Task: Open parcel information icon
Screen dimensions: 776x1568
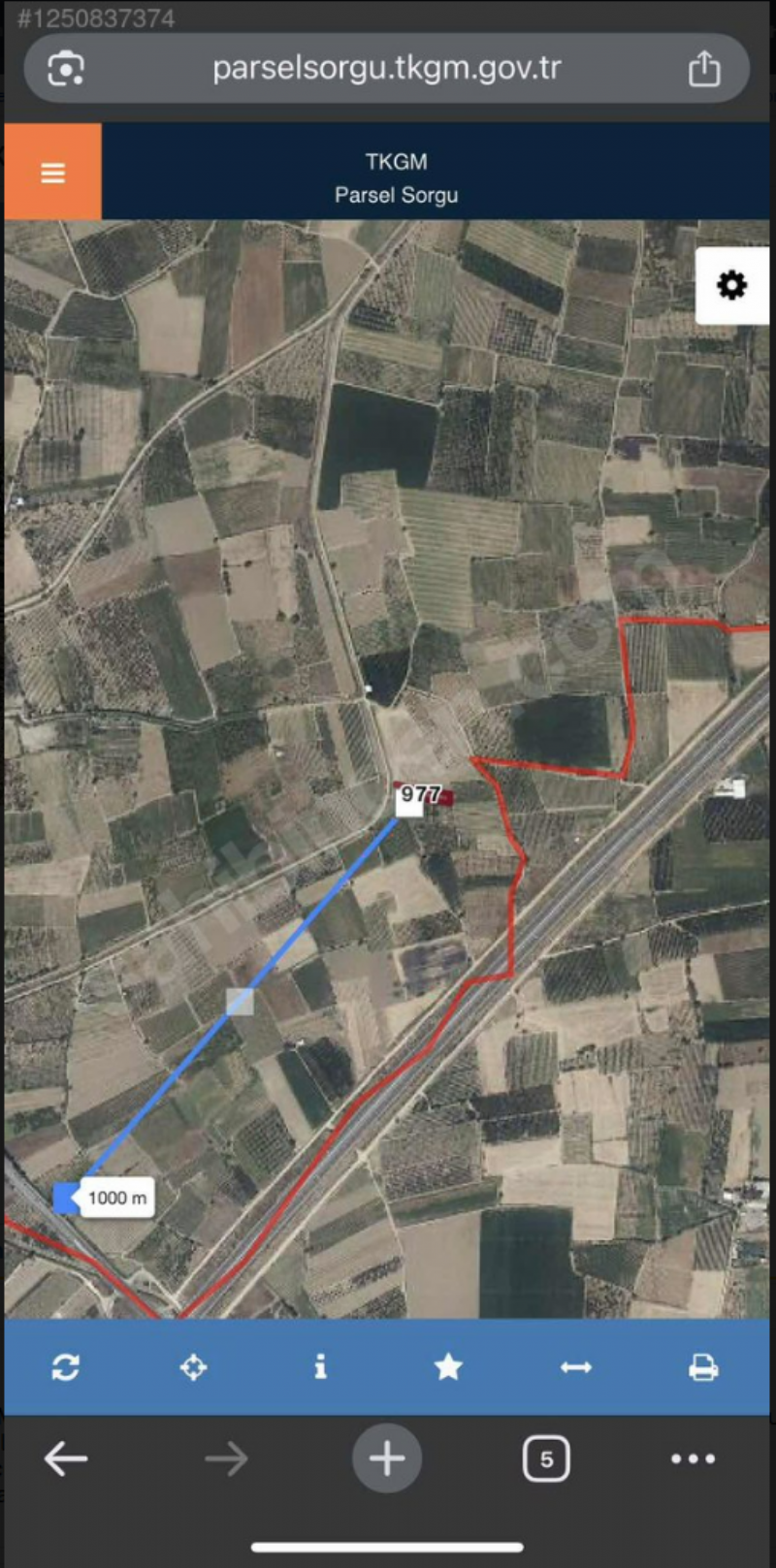Action: 320,1367
